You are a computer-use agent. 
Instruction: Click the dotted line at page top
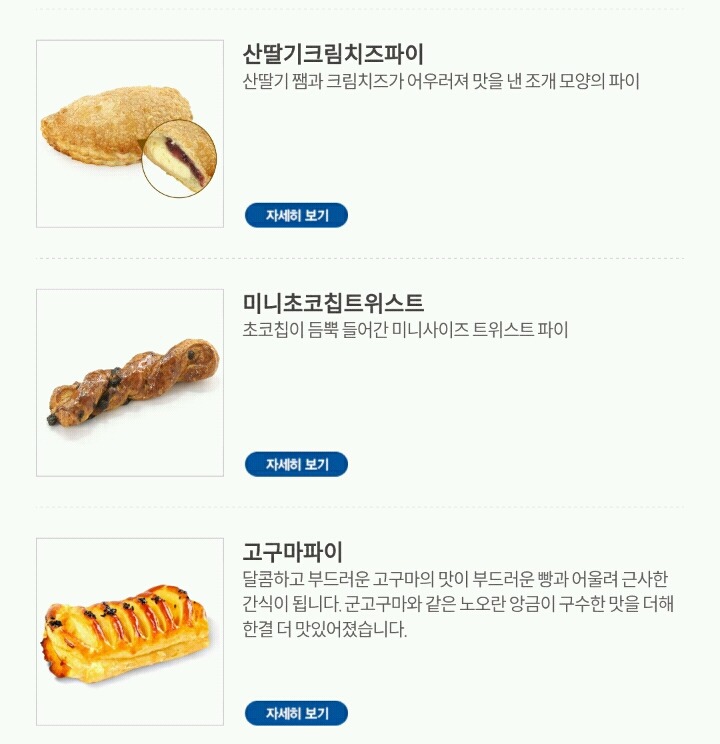tap(360, 8)
